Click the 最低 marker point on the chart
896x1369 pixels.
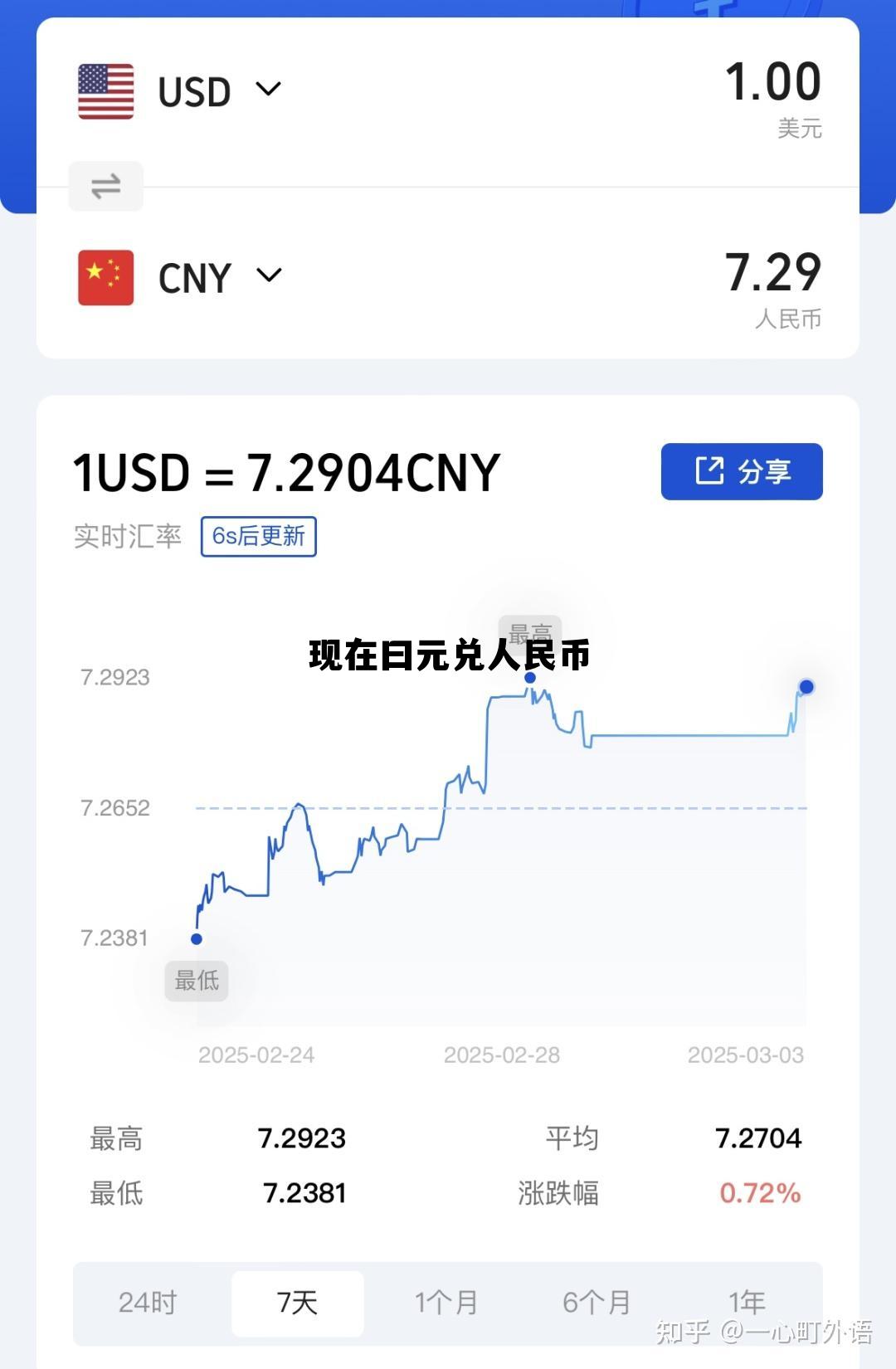[196, 939]
